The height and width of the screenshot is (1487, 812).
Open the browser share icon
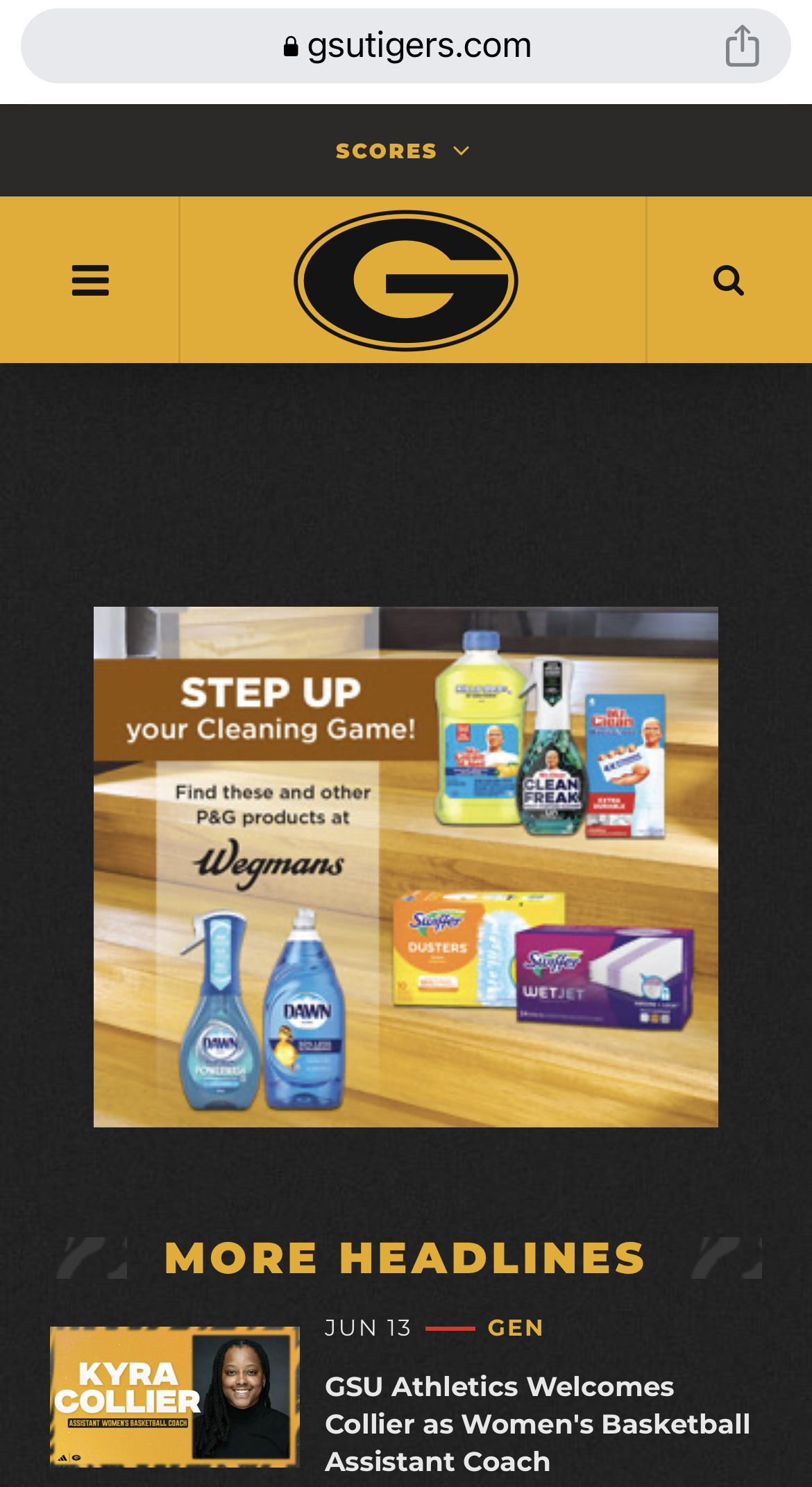pos(742,46)
